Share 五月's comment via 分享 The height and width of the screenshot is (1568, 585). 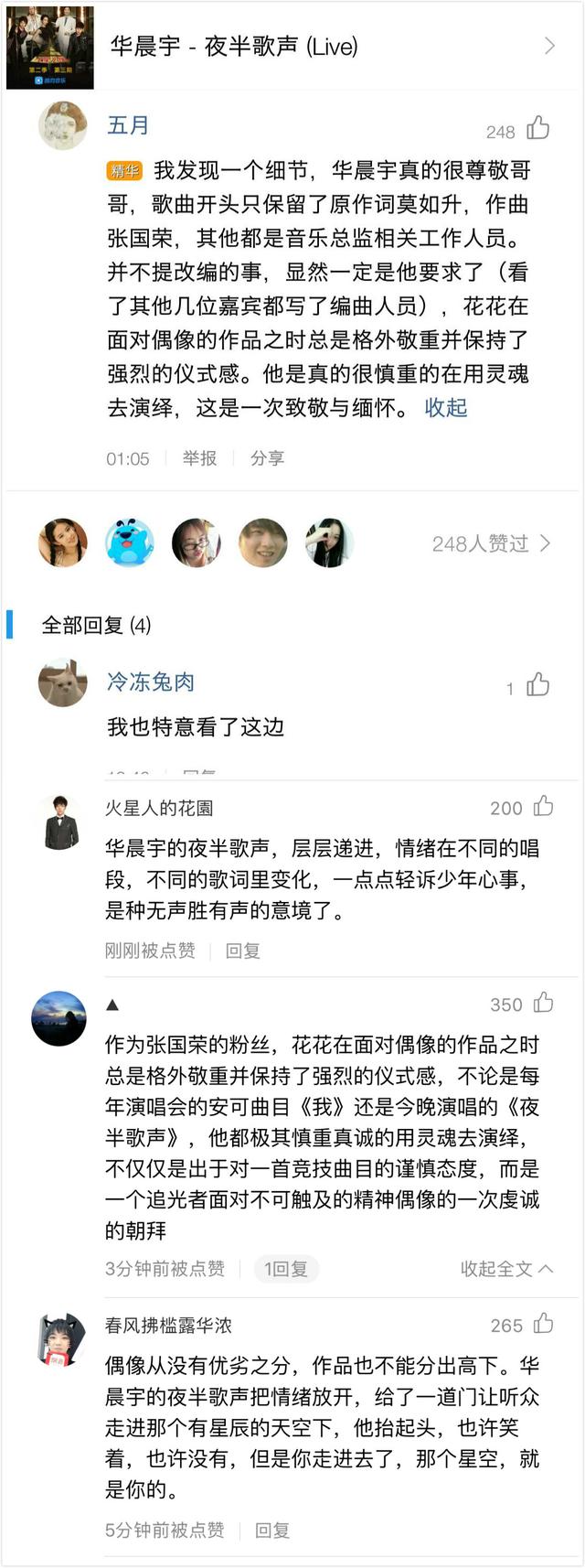(267, 458)
